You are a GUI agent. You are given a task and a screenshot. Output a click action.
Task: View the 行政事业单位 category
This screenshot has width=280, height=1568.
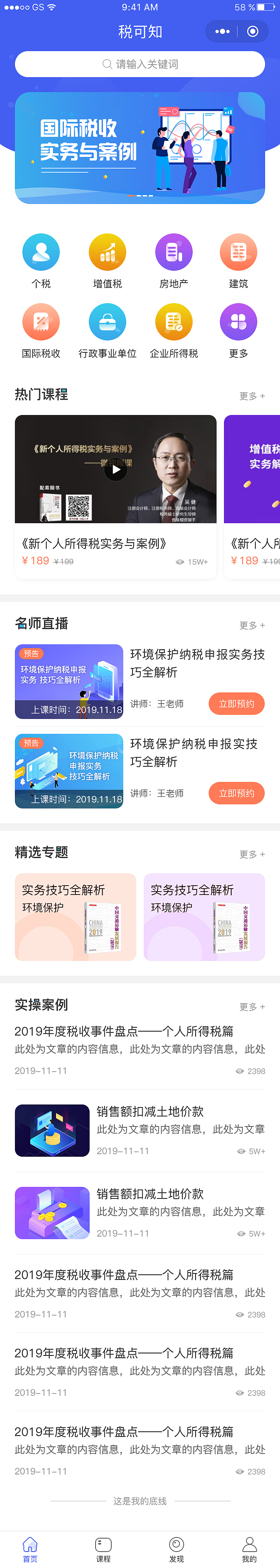click(x=108, y=323)
